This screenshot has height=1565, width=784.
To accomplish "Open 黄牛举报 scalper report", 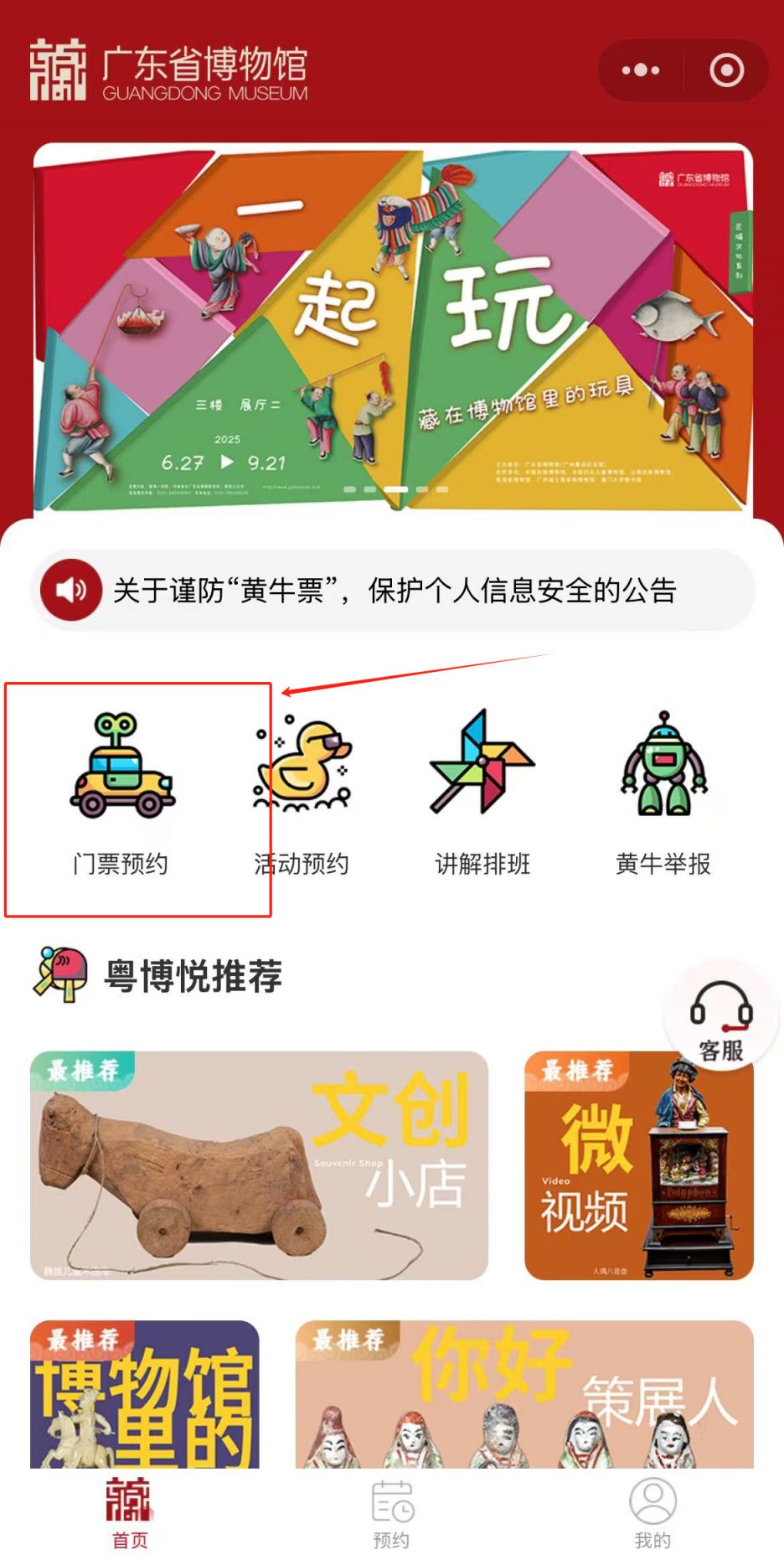I will [x=663, y=796].
